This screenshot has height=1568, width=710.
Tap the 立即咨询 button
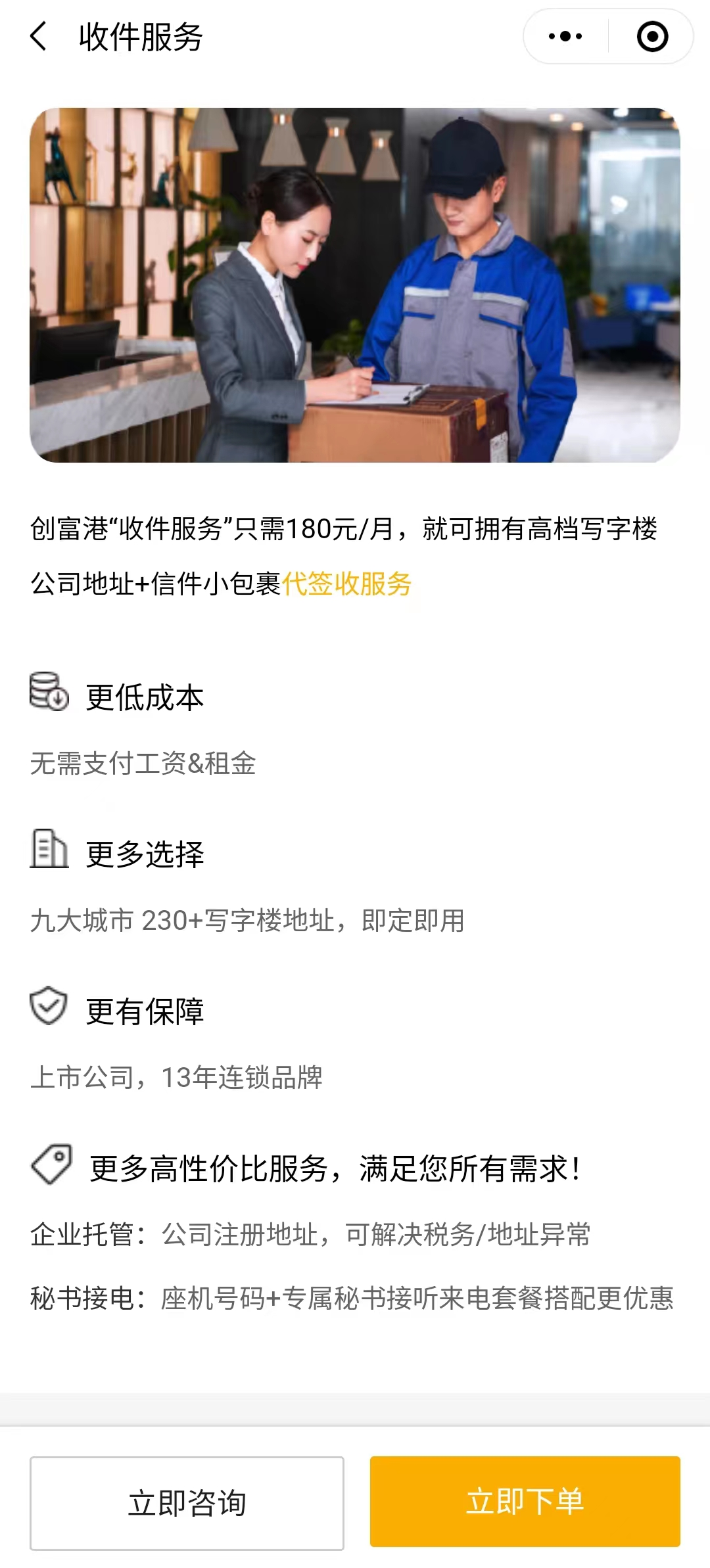[187, 1502]
